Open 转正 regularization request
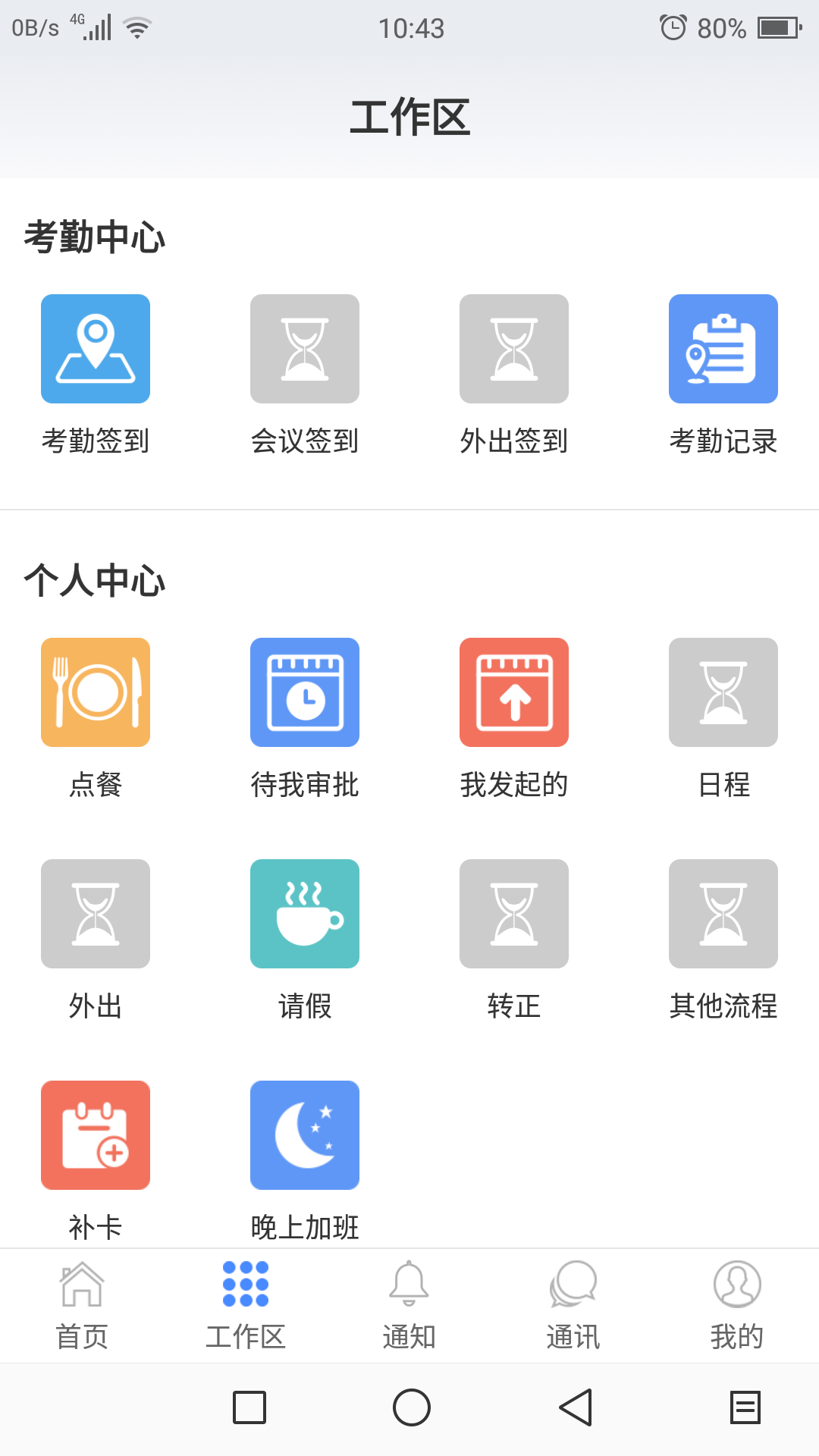 click(x=514, y=914)
